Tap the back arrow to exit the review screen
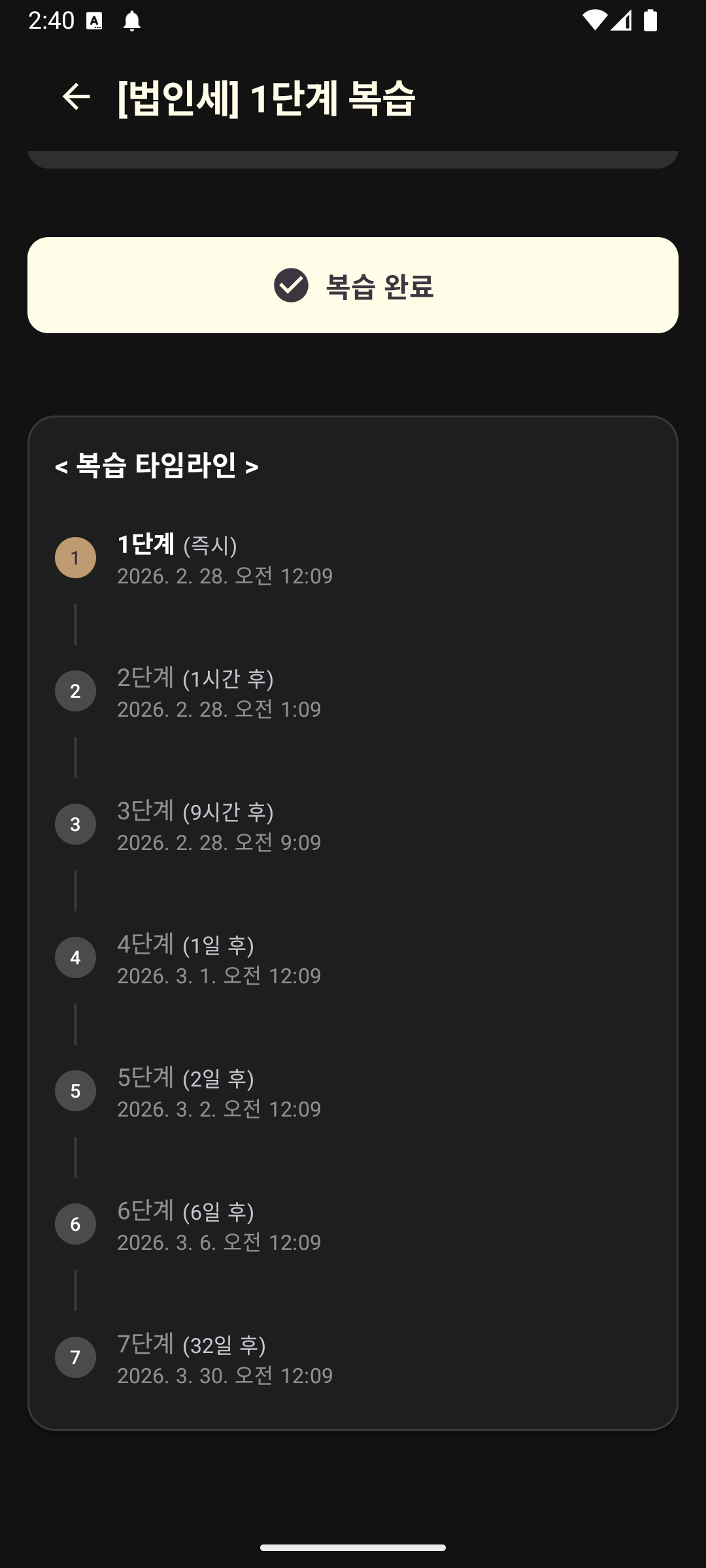This screenshot has height=1568, width=706. (74, 97)
